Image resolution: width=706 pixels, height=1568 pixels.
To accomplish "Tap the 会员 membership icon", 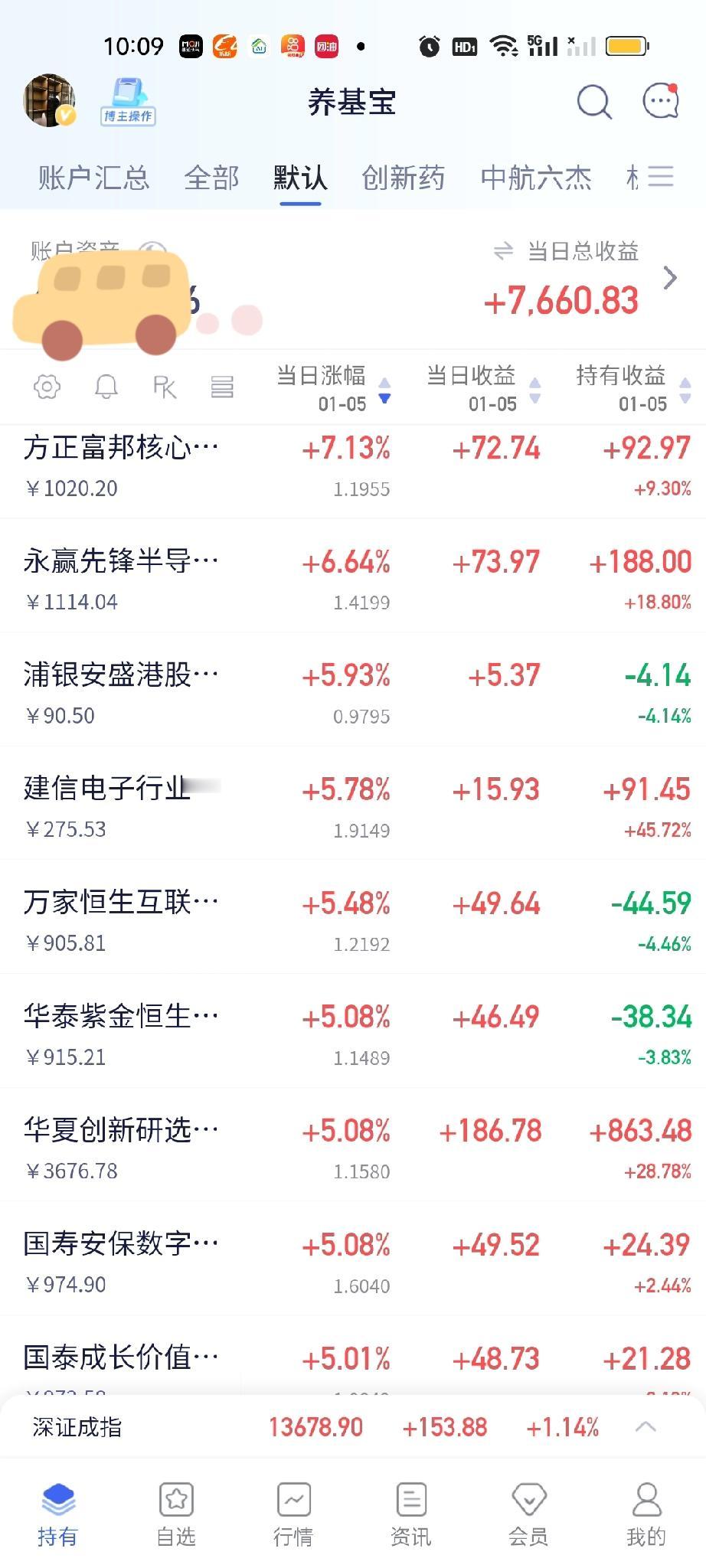I will (528, 1512).
